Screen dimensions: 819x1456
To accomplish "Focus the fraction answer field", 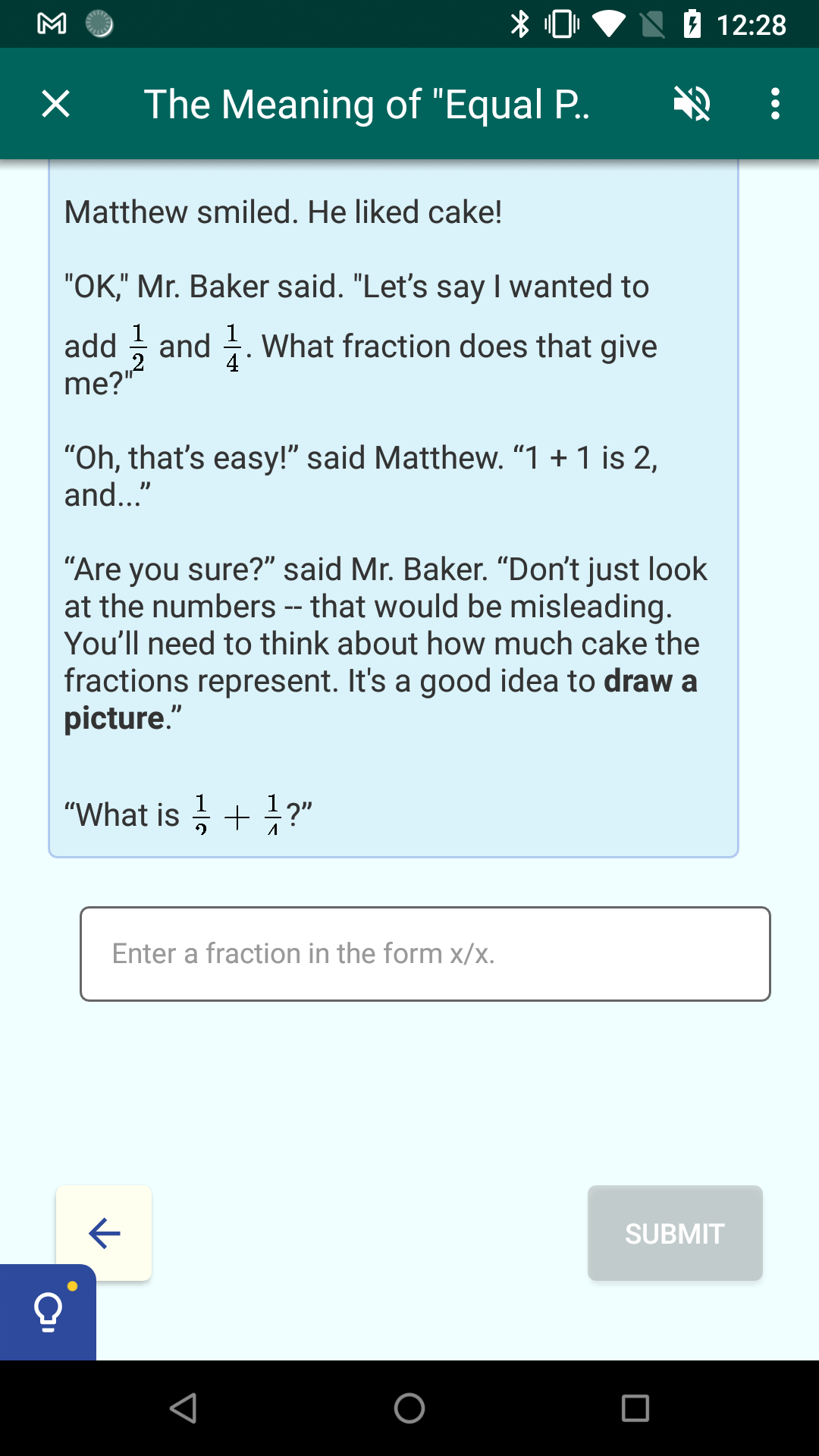I will (x=425, y=954).
